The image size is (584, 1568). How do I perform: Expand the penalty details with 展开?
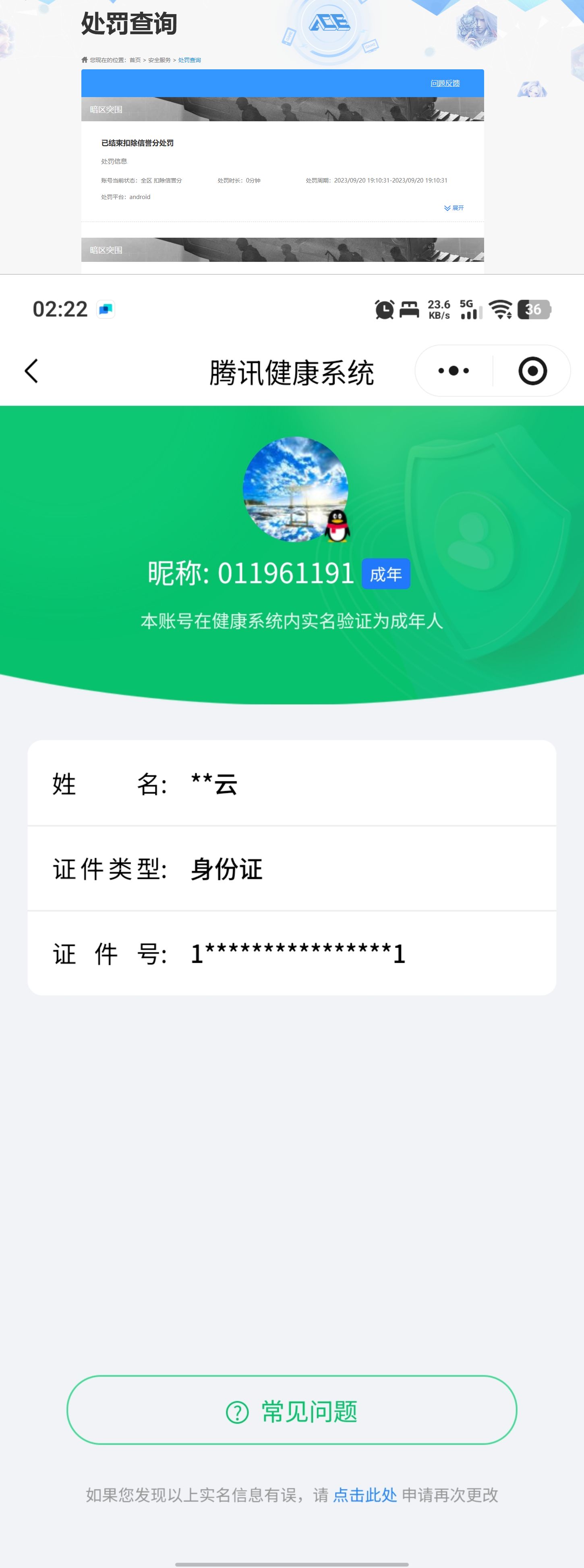point(458,207)
